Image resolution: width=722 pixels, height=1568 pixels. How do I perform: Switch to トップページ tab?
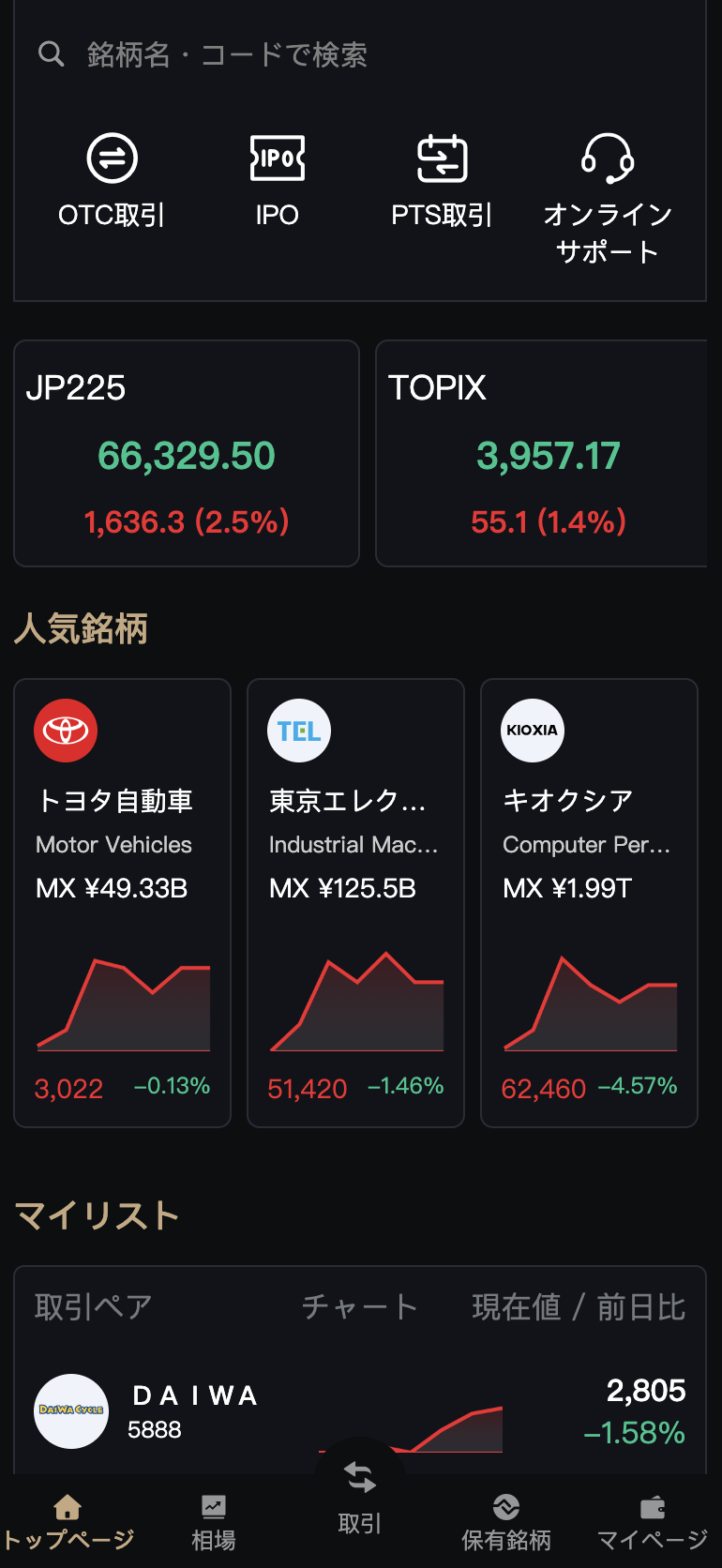click(68, 1522)
